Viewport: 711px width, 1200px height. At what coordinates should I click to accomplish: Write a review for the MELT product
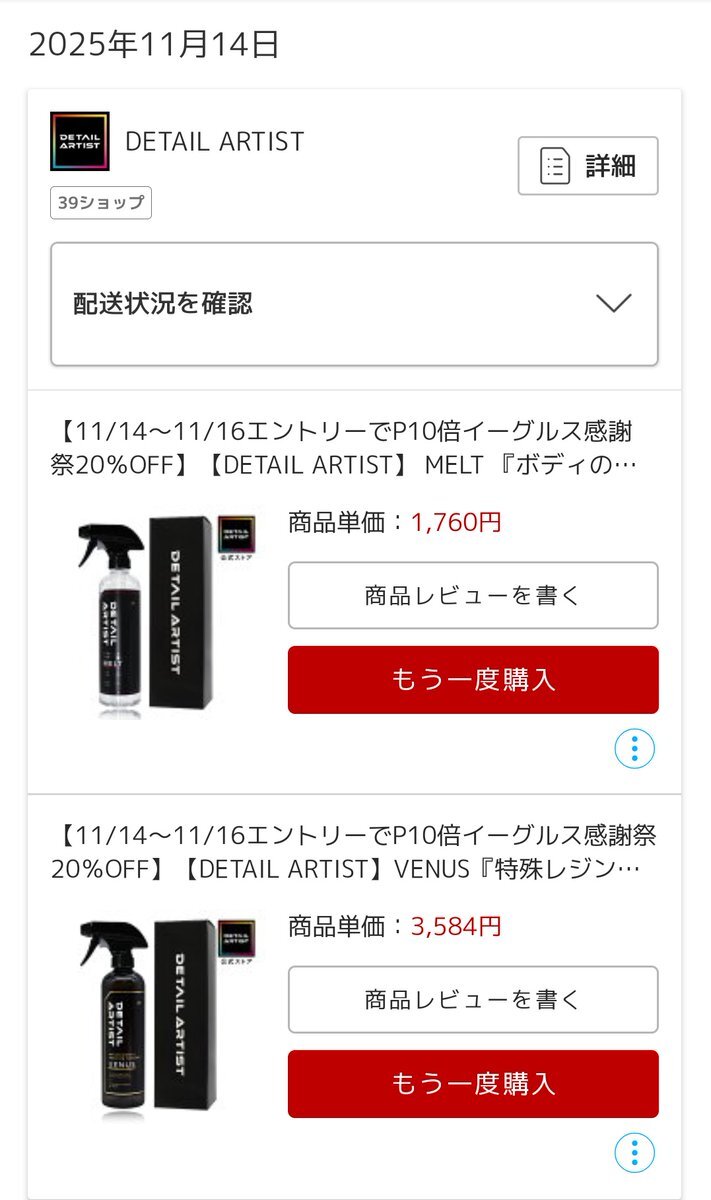[x=472, y=596]
